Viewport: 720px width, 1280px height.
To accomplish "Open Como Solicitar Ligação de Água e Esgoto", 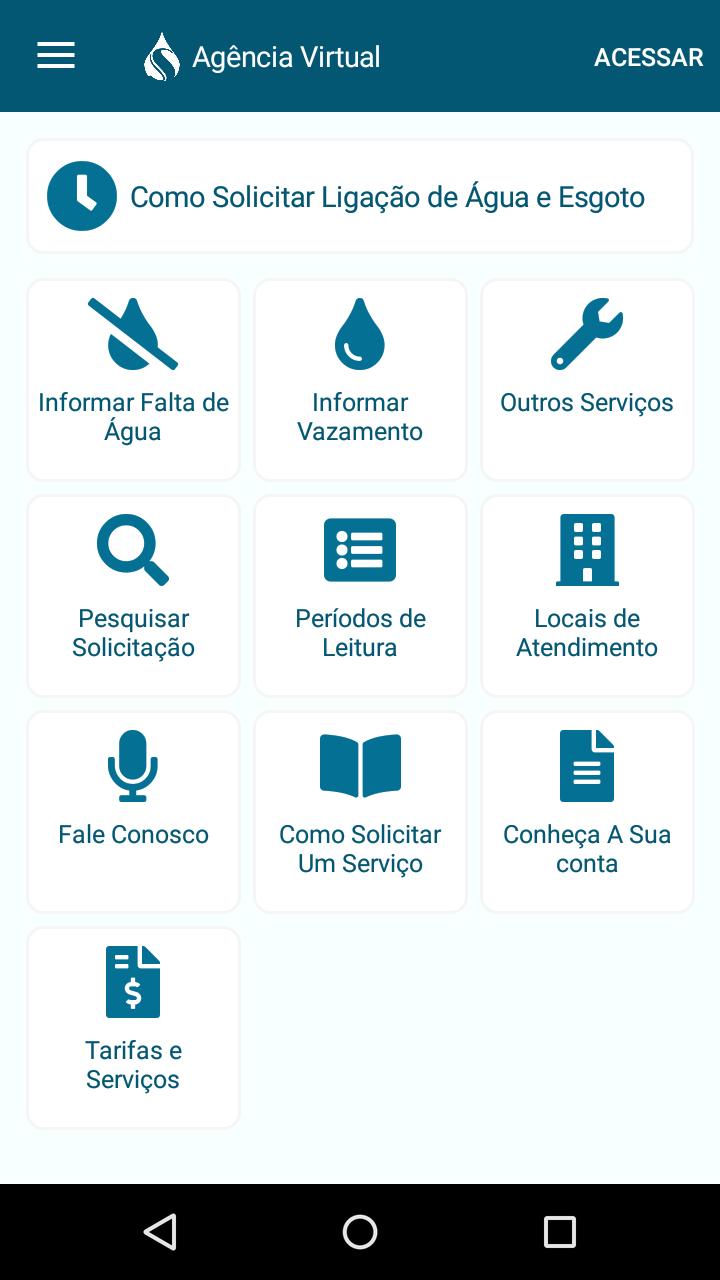I will 360,196.
